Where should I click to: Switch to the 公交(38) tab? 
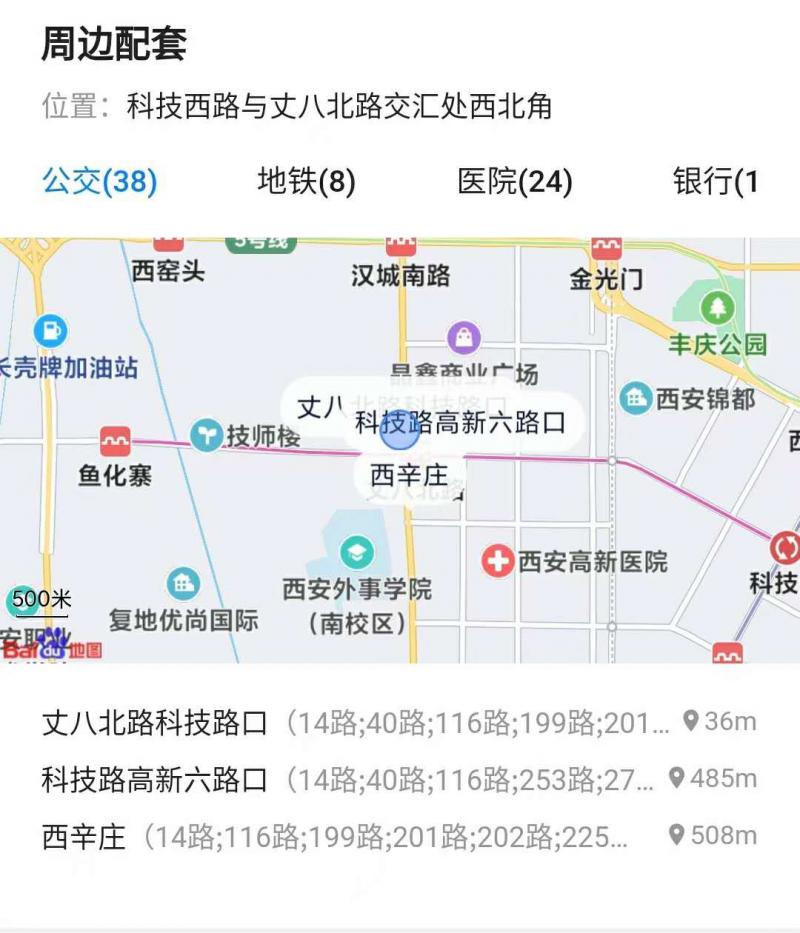tap(99, 182)
